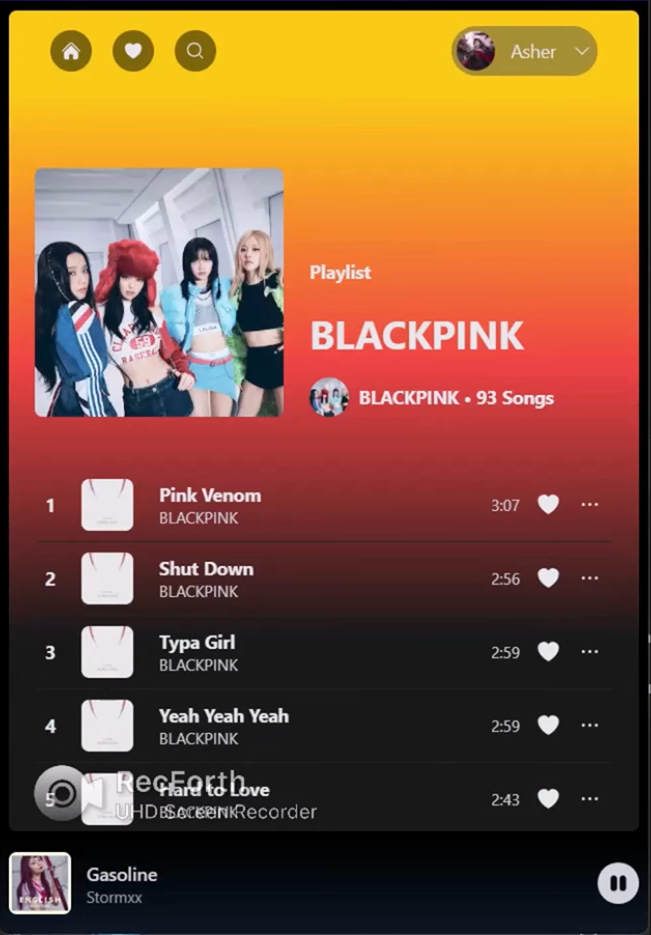This screenshot has width=651, height=935.
Task: Play the song Typa Girl
Action: (197, 642)
